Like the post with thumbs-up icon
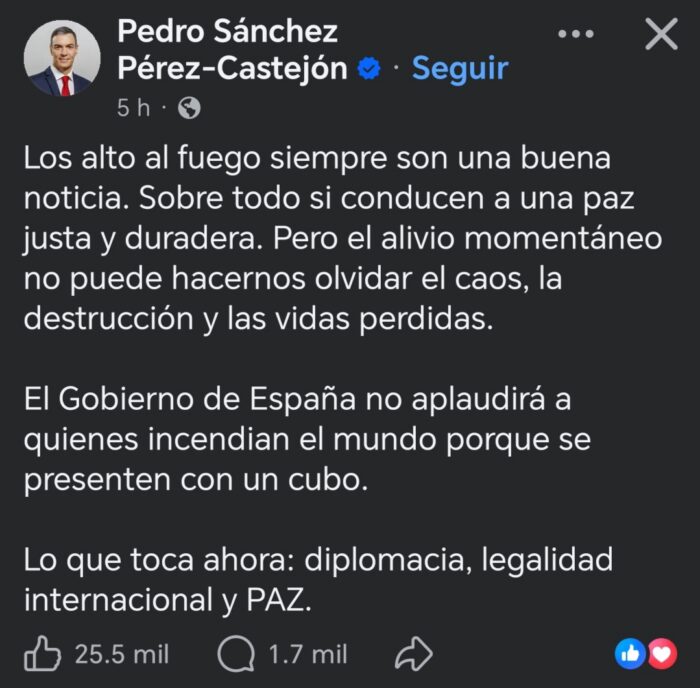Viewport: 700px width, 688px height. coord(42,655)
